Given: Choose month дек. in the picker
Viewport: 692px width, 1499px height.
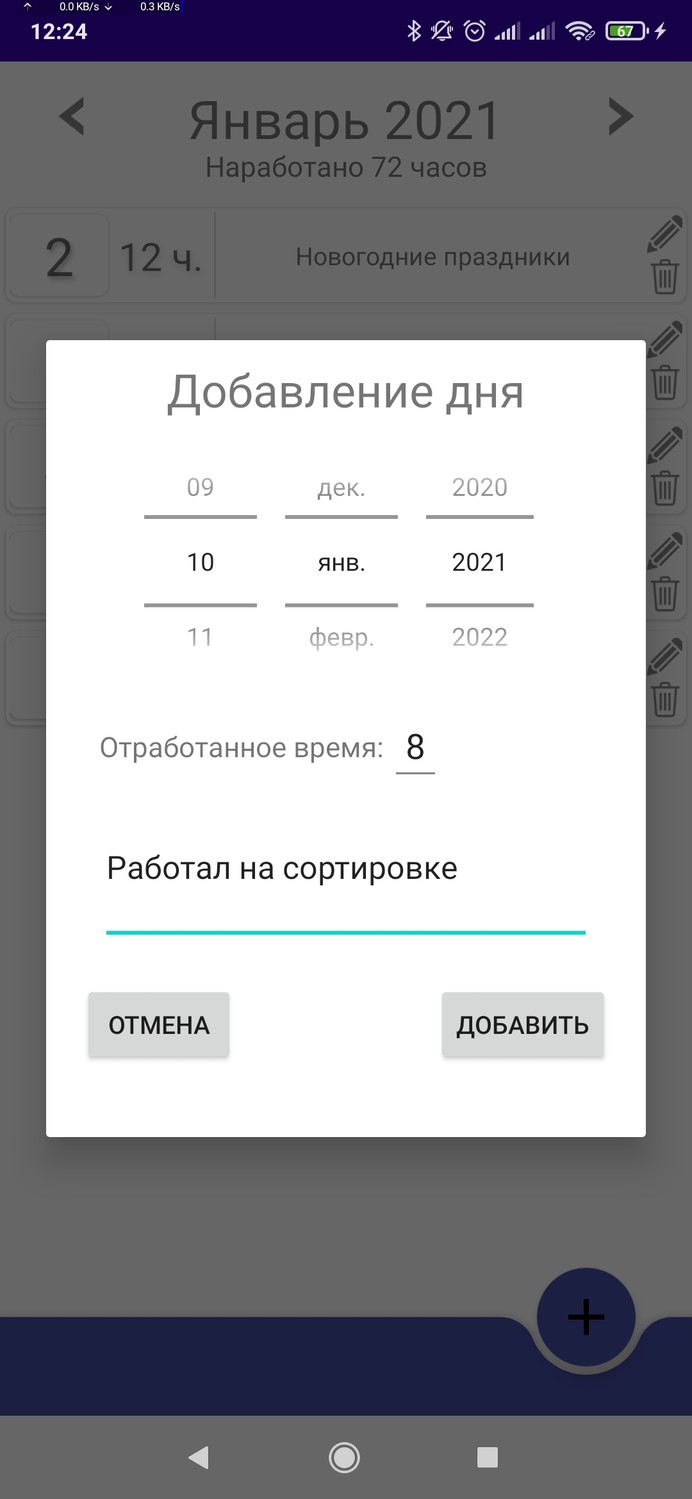Looking at the screenshot, I should 341,488.
